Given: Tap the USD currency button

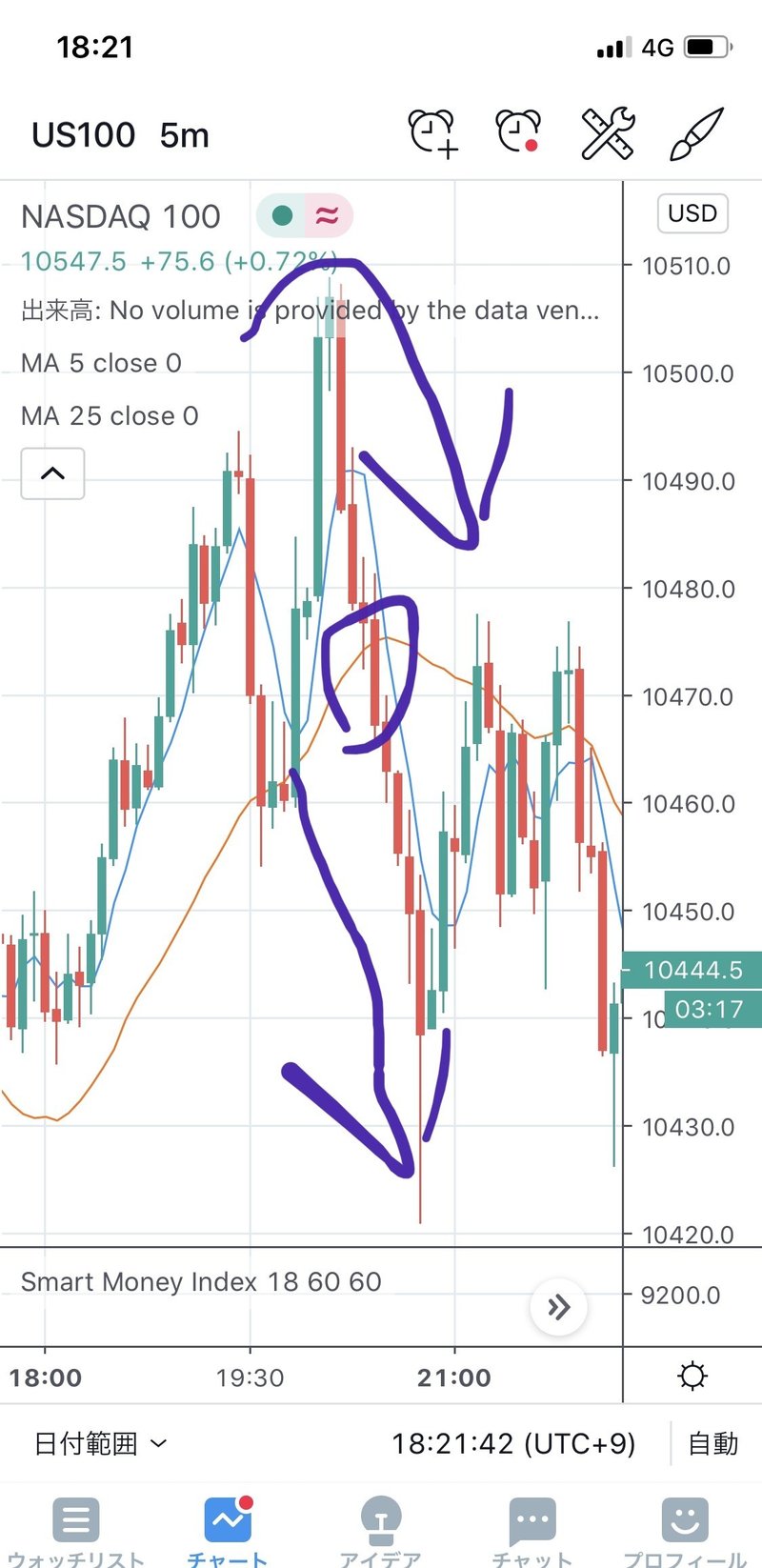Looking at the screenshot, I should click(692, 213).
